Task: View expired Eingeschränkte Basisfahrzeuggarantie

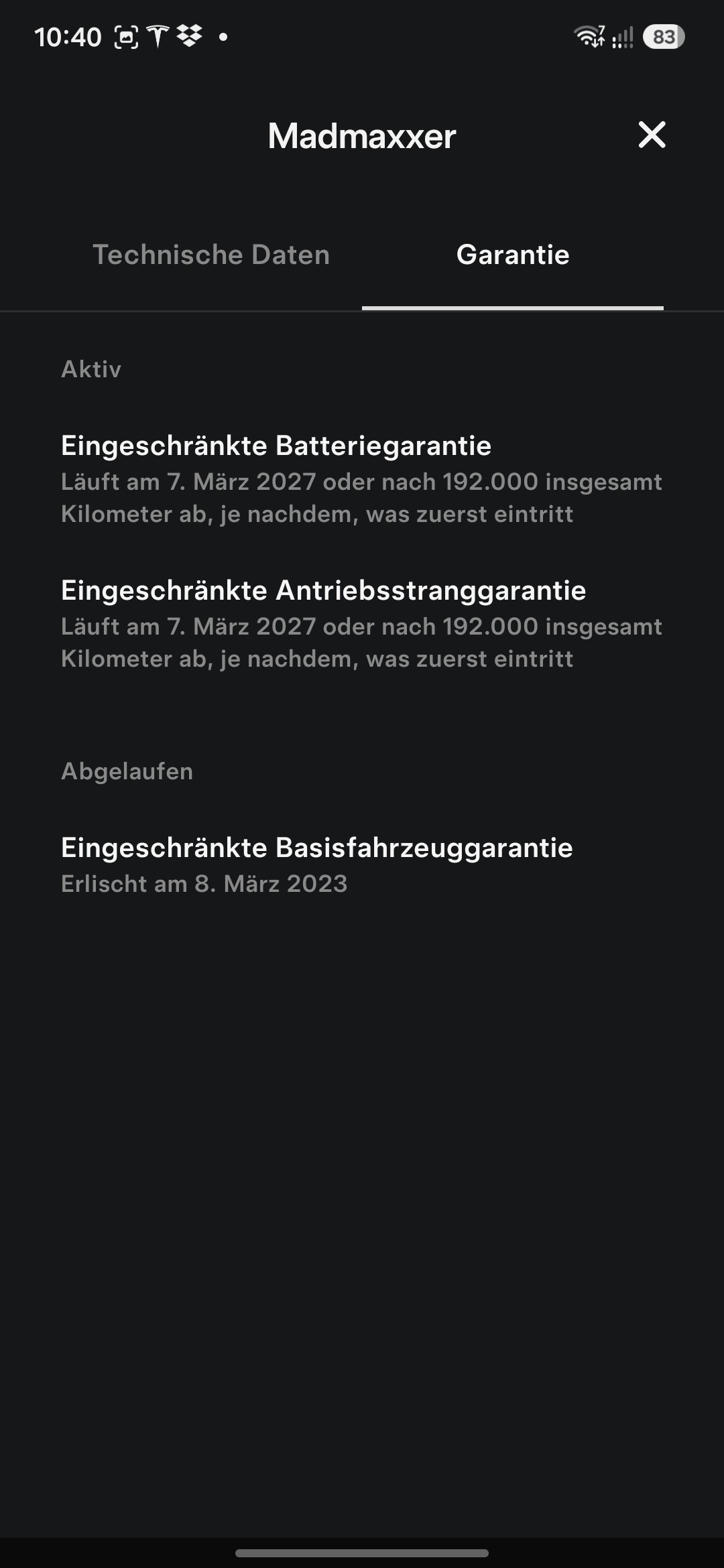Action: [x=362, y=864]
